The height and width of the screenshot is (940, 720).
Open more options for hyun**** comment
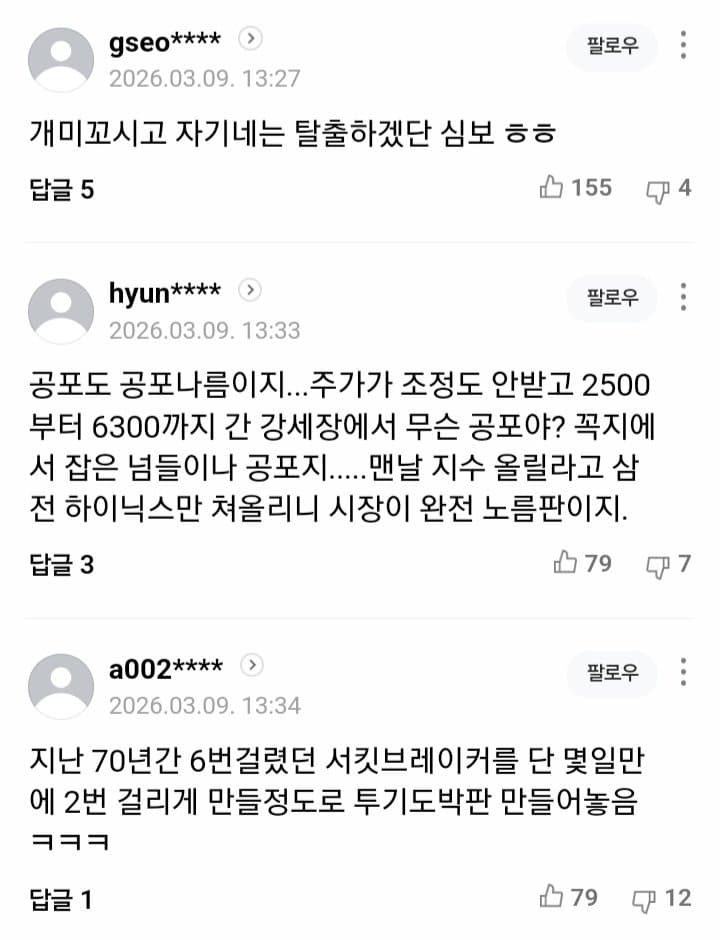(x=684, y=297)
